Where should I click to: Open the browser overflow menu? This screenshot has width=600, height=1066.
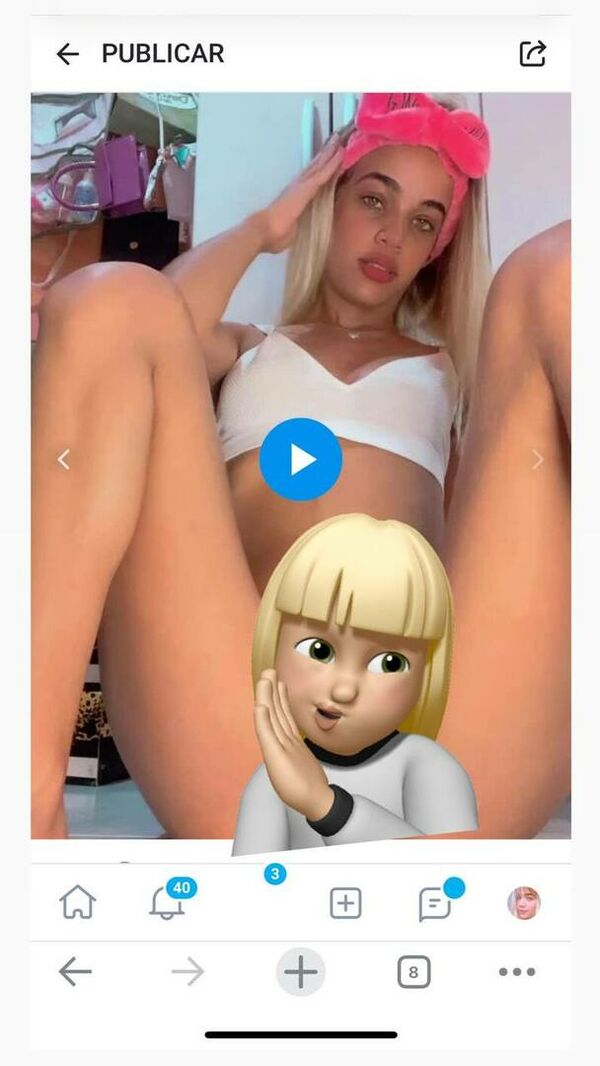click(517, 972)
